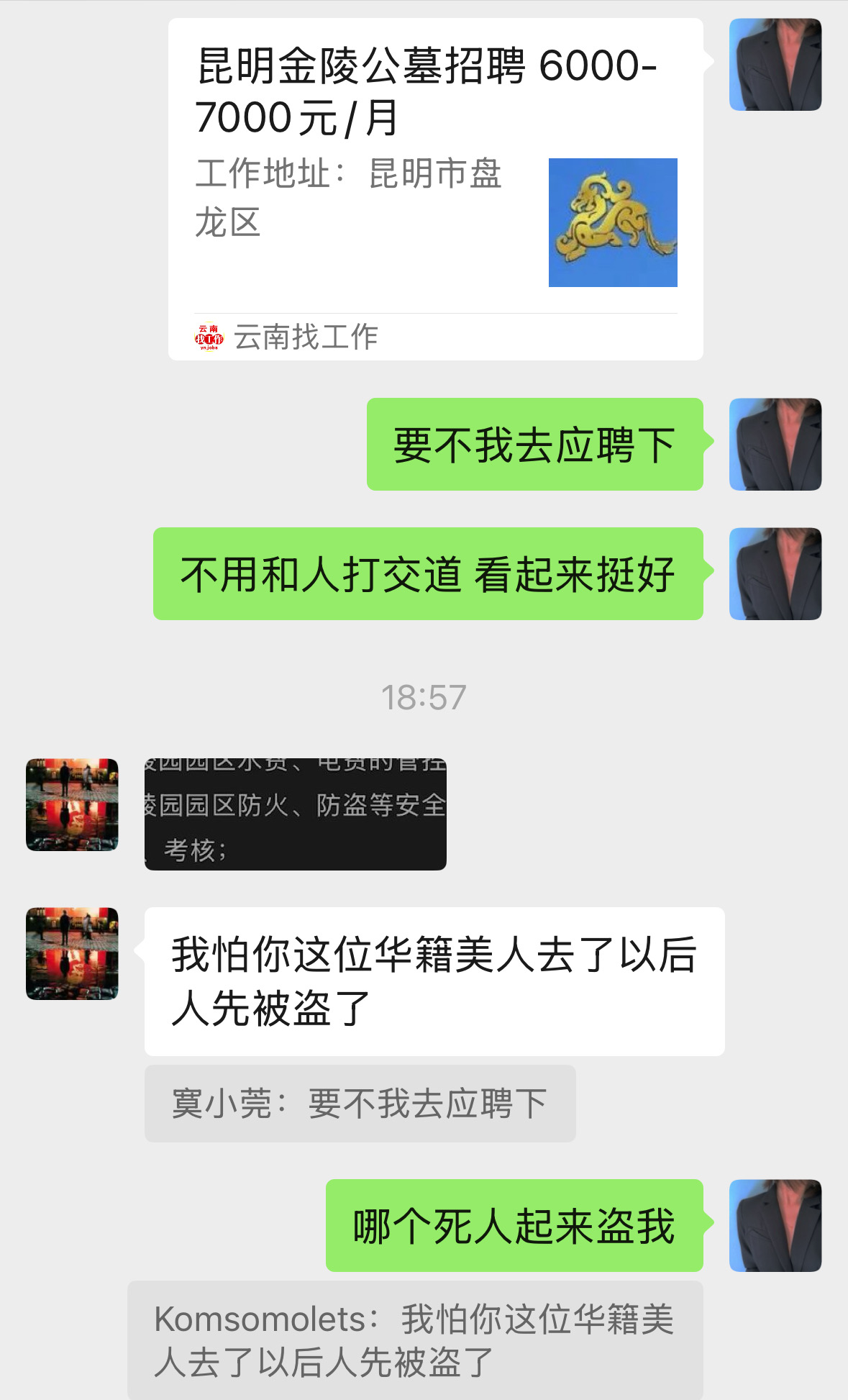Screen dimensions: 848x1400
Task: Tap the quoted reply from 寞小莞
Action: [x=360, y=1103]
